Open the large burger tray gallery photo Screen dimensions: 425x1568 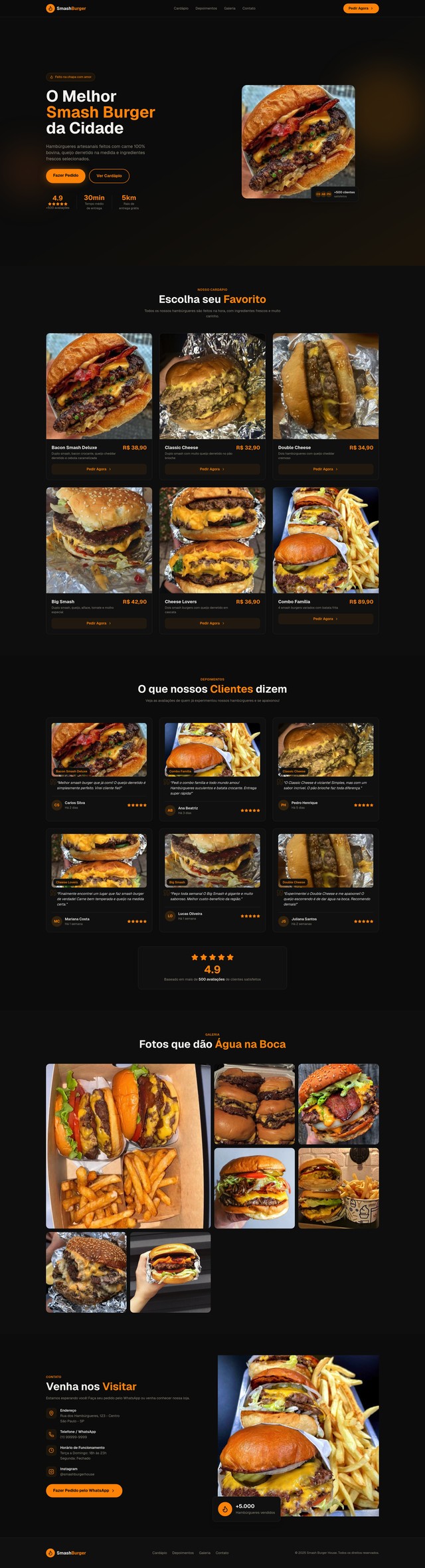point(127,1145)
